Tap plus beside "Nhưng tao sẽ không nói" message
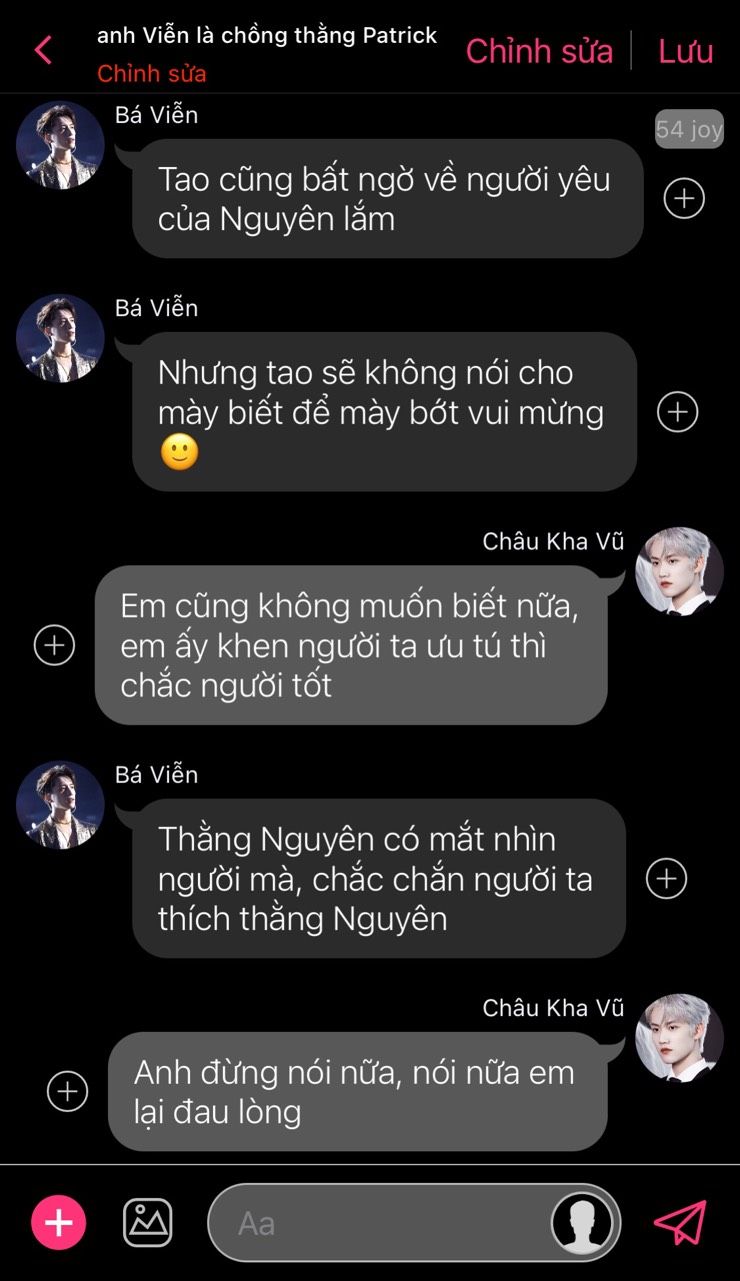 [677, 411]
